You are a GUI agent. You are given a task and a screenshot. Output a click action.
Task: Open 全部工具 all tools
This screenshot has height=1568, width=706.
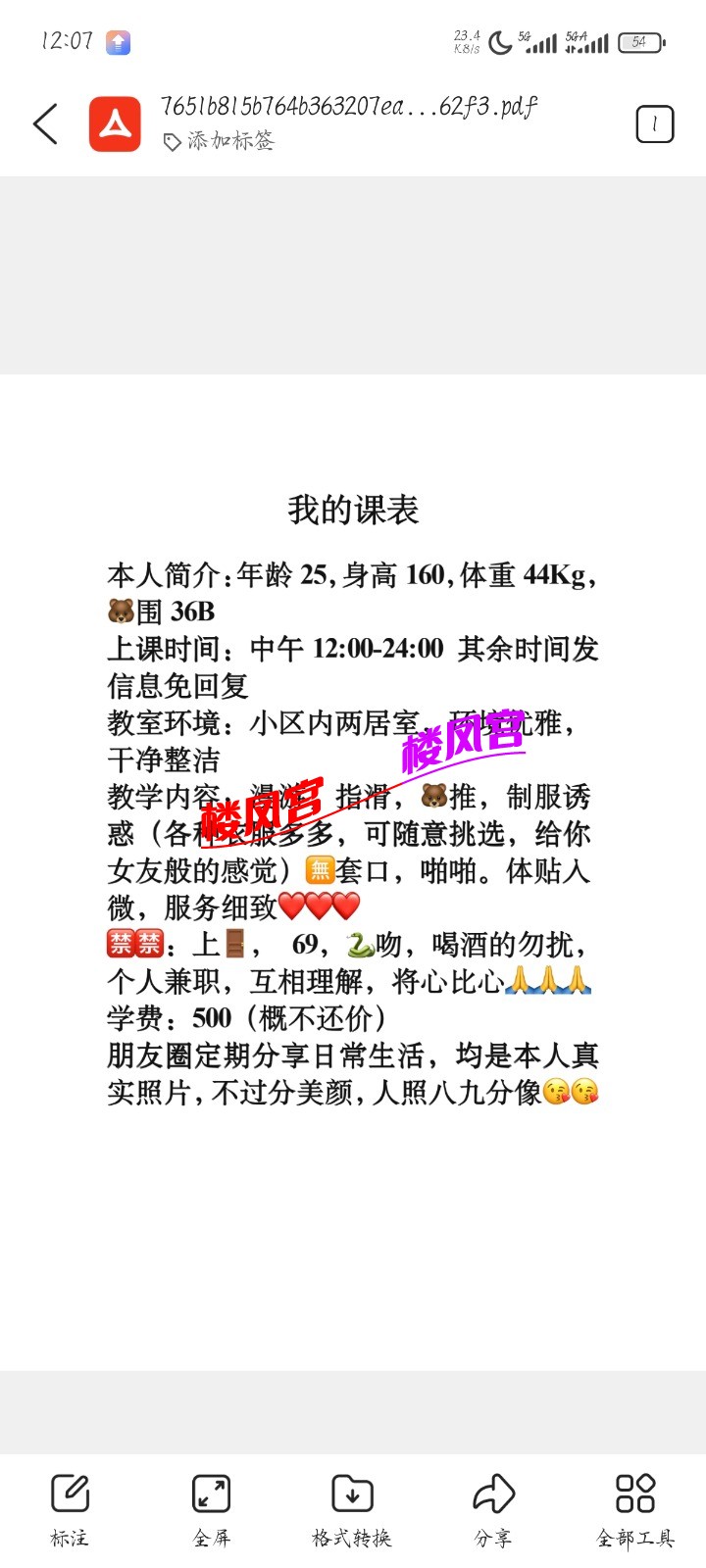[635, 1509]
